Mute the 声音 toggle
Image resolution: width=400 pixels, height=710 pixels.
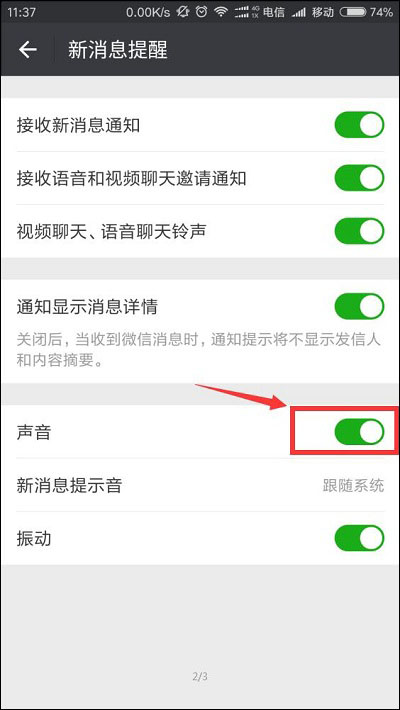[x=359, y=432]
